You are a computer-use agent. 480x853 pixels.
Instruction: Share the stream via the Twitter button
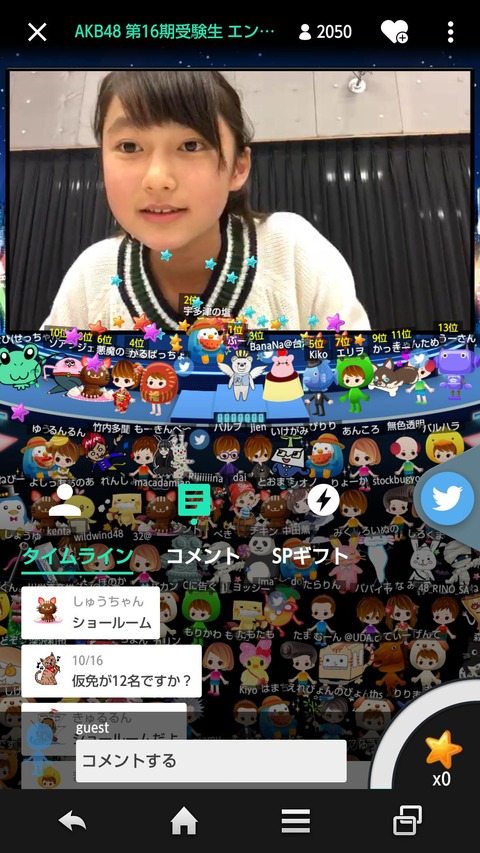pyautogui.click(x=447, y=498)
